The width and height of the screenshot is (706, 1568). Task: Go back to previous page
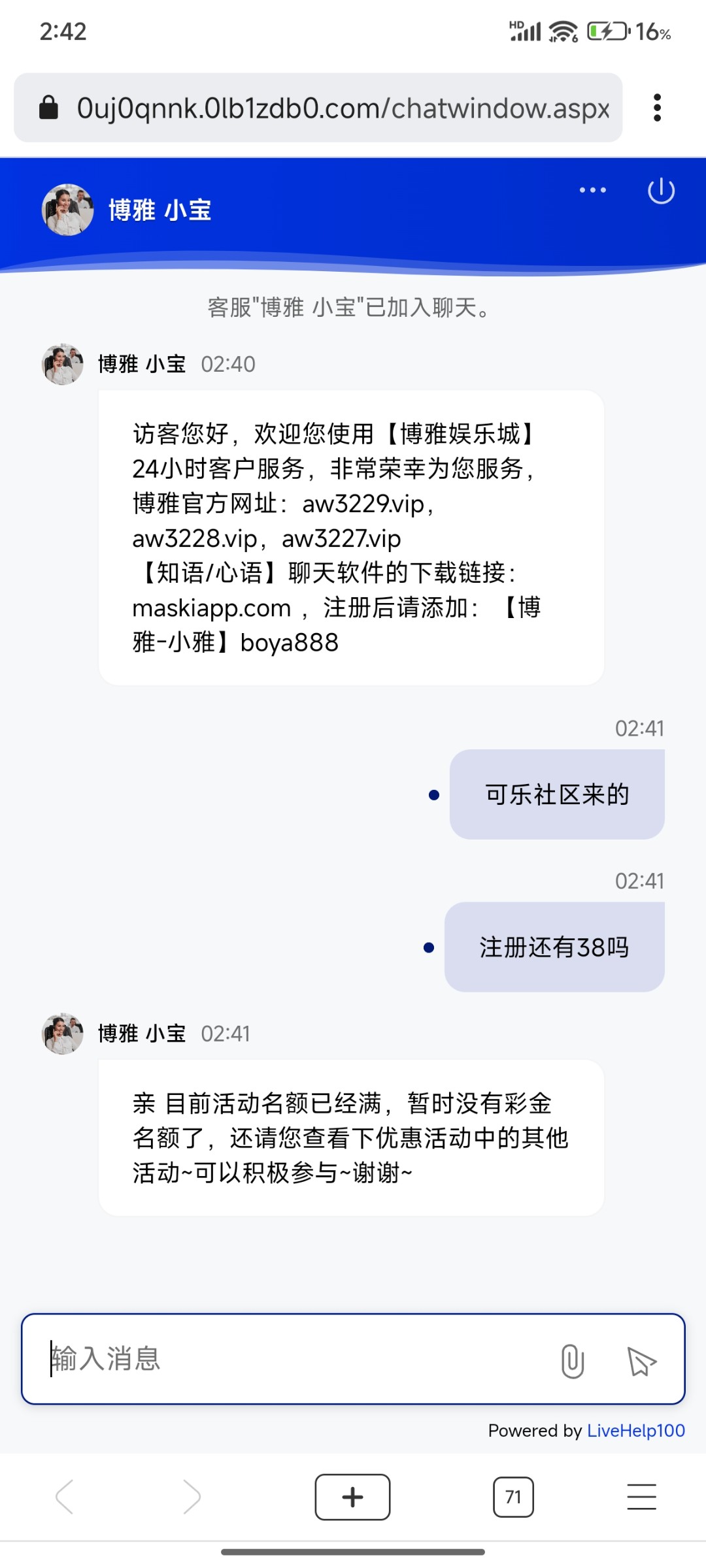pos(65,1497)
